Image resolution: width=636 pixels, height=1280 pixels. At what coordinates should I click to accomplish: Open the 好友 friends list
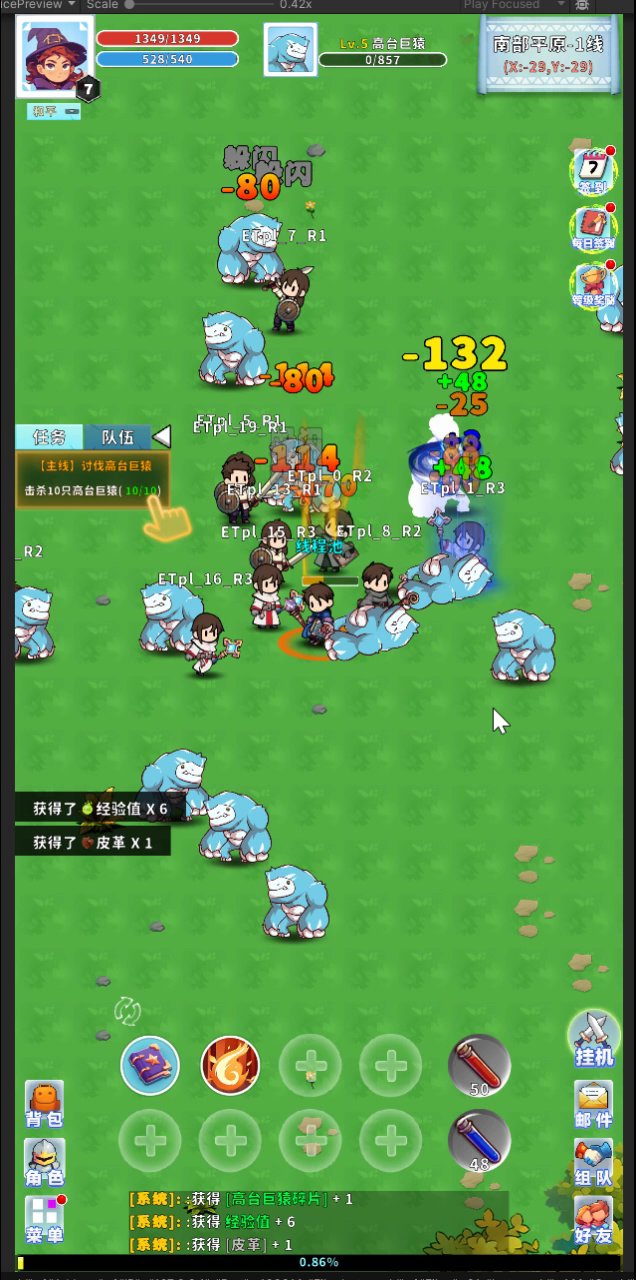593,1221
